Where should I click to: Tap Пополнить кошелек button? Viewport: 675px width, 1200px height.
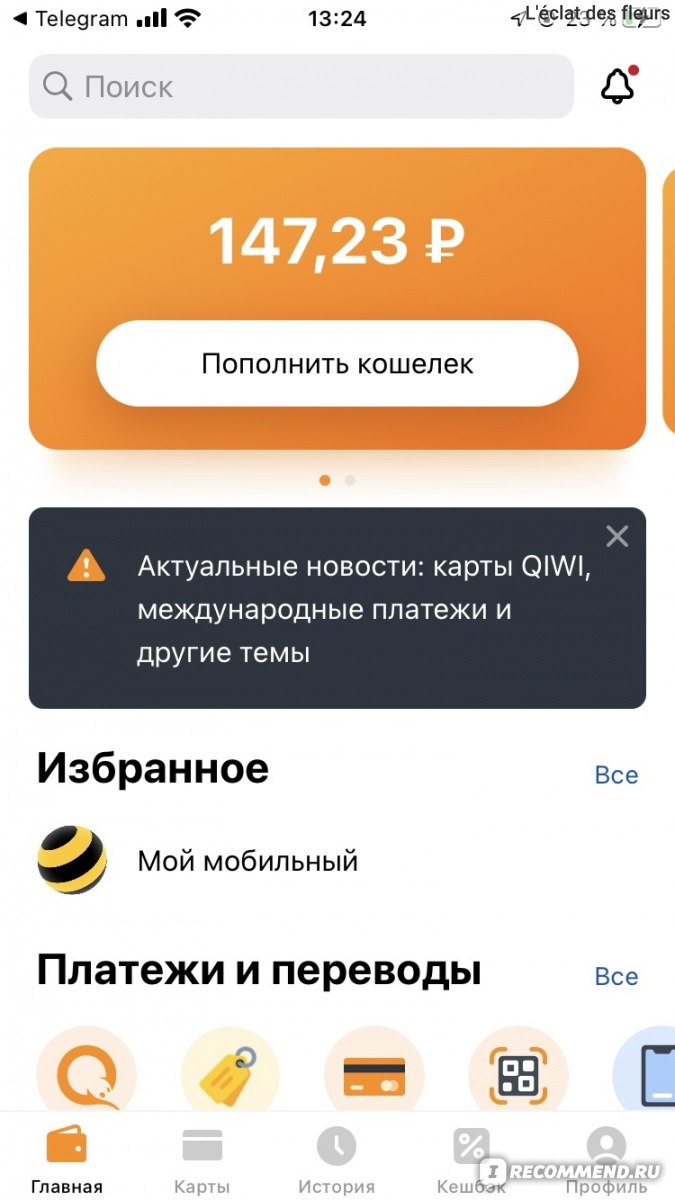click(337, 364)
